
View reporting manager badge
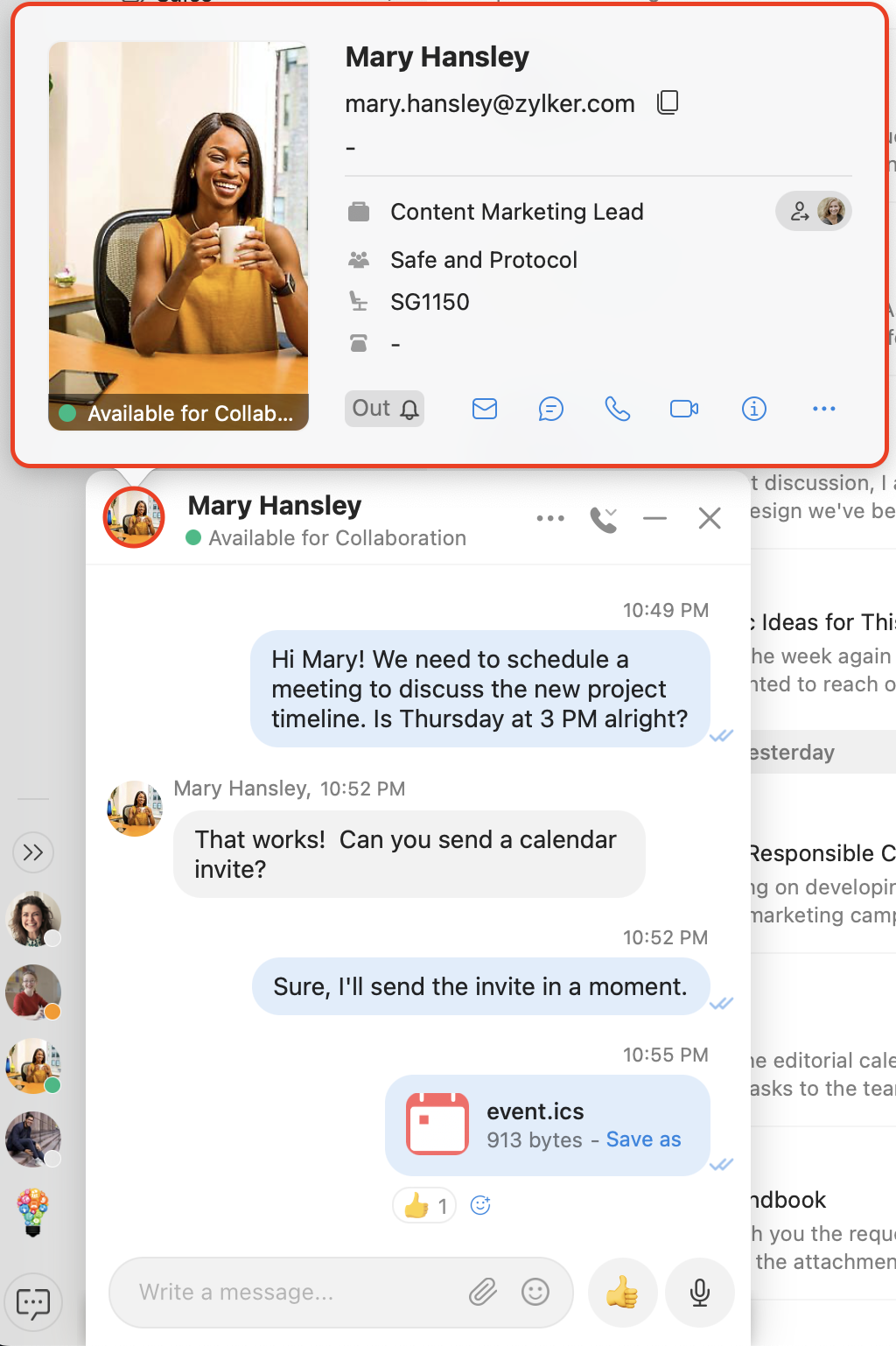814,211
